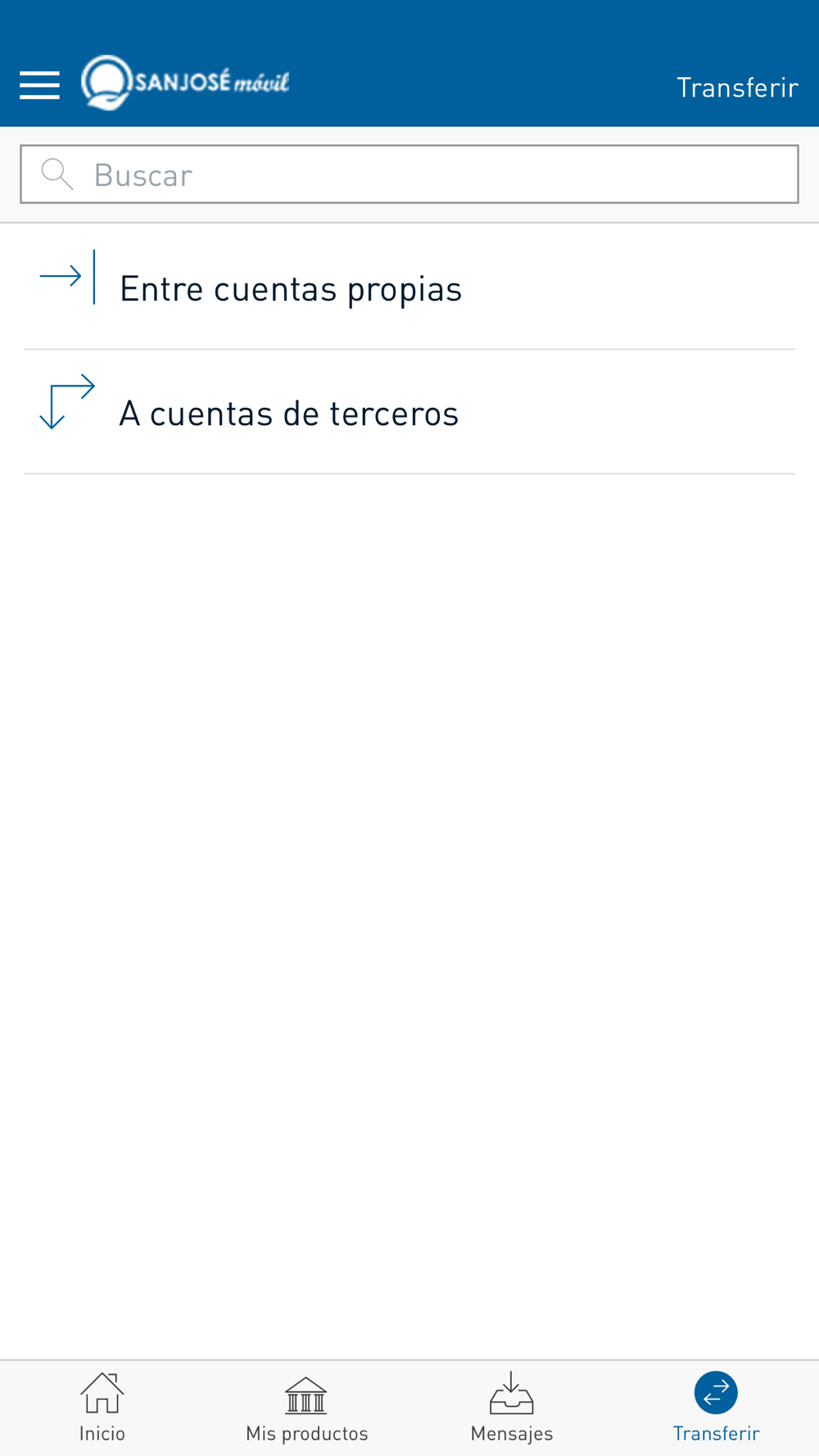Tap the Buscar search field
819x1456 pixels.
[x=409, y=174]
